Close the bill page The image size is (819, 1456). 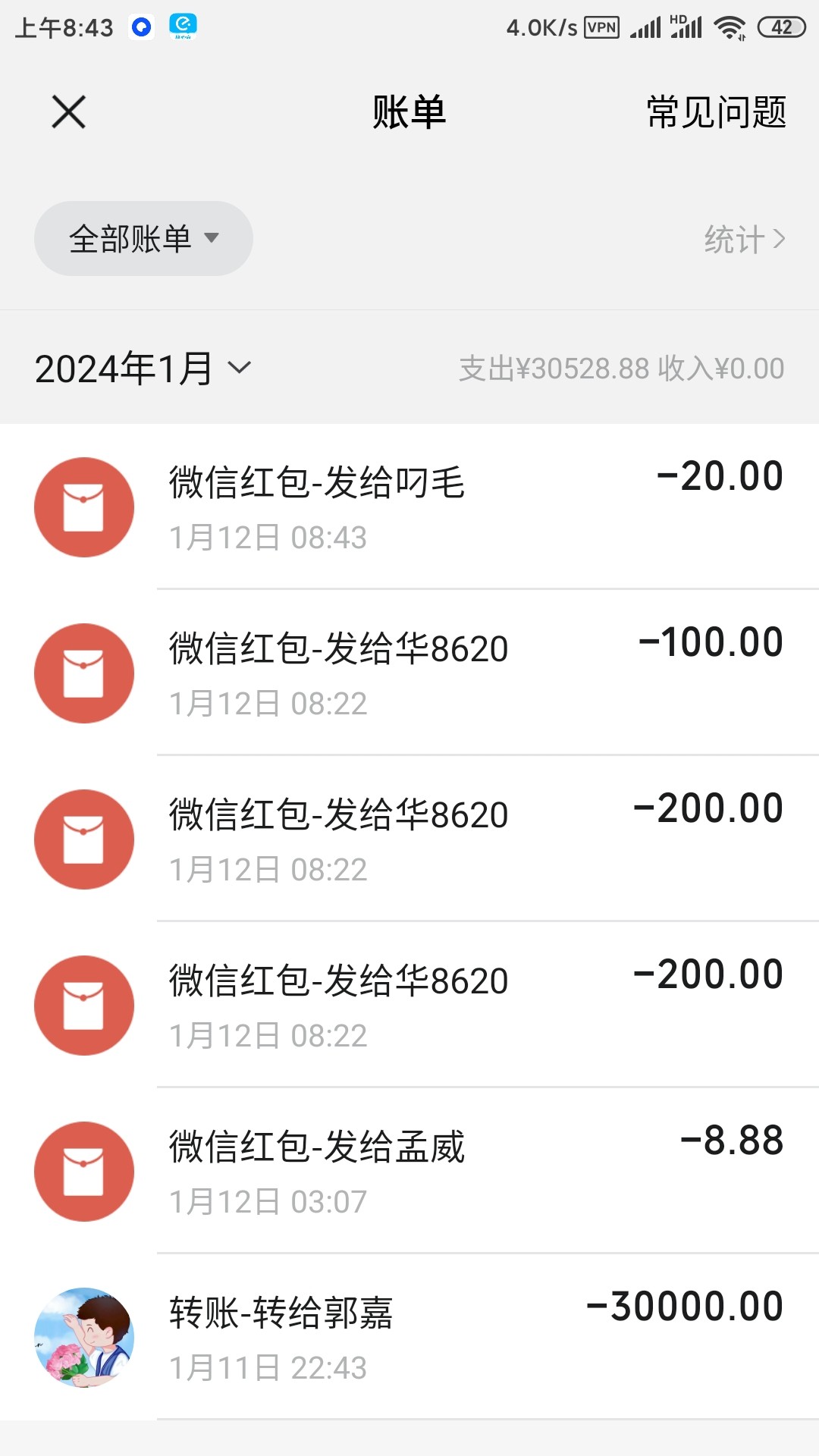pos(68,112)
